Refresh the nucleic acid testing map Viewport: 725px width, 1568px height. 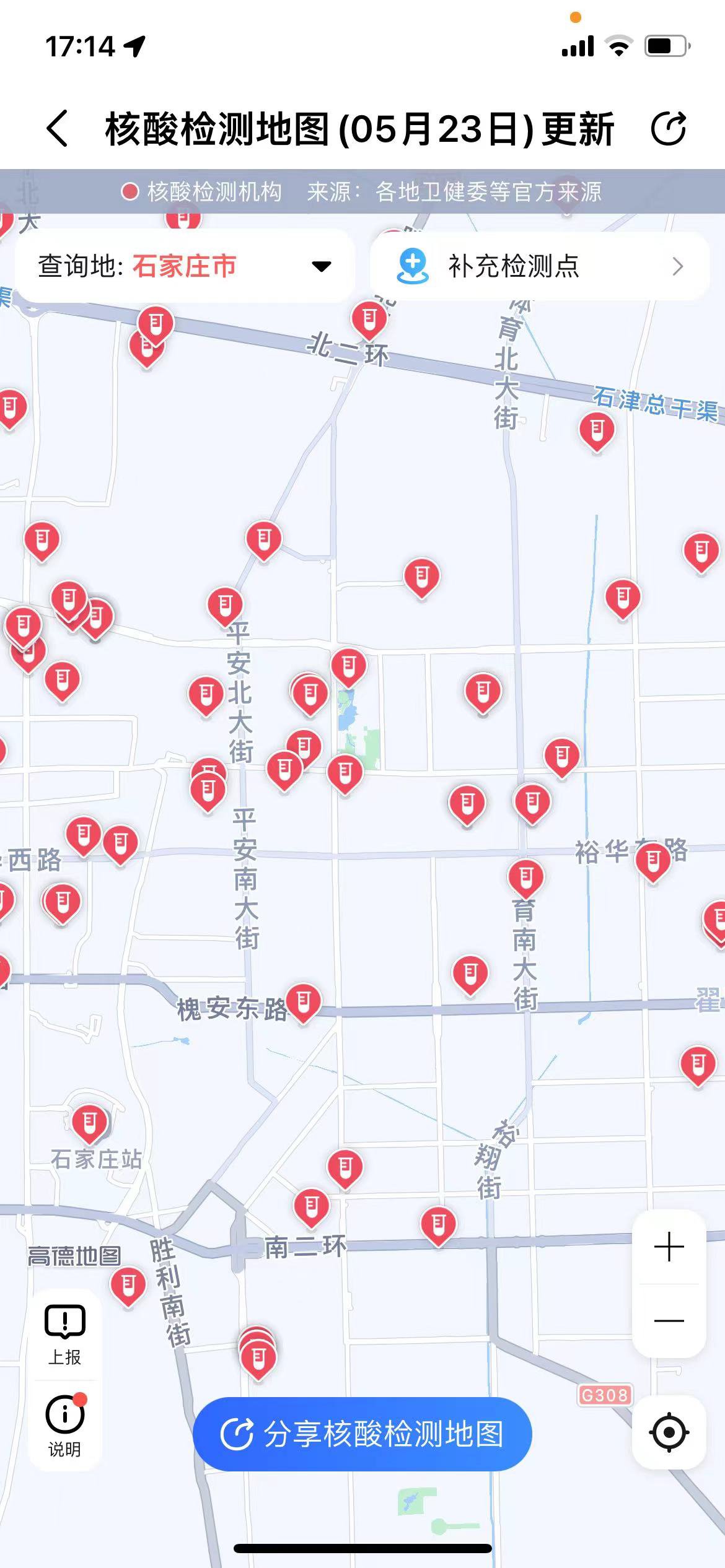669,129
